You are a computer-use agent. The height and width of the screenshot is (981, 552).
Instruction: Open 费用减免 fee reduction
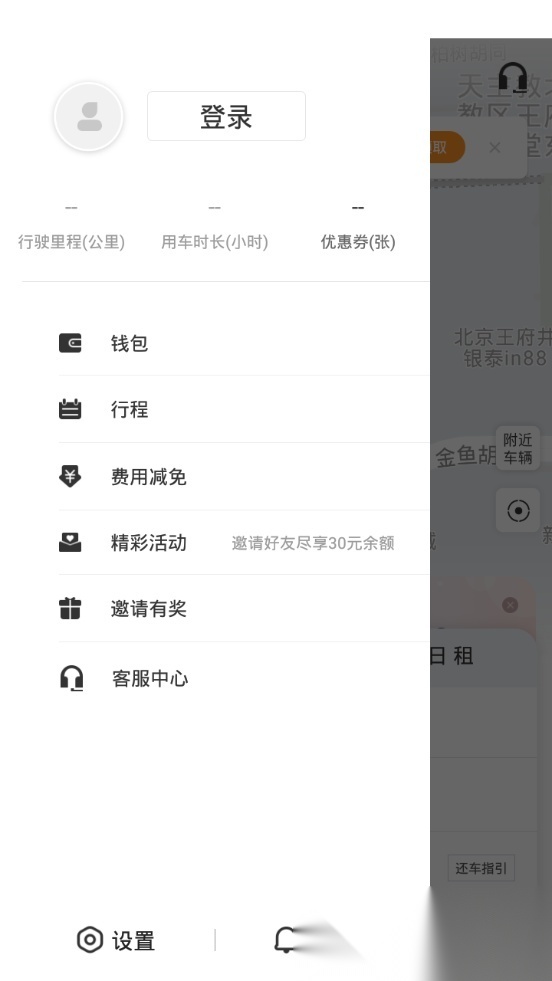pyautogui.click(x=244, y=477)
